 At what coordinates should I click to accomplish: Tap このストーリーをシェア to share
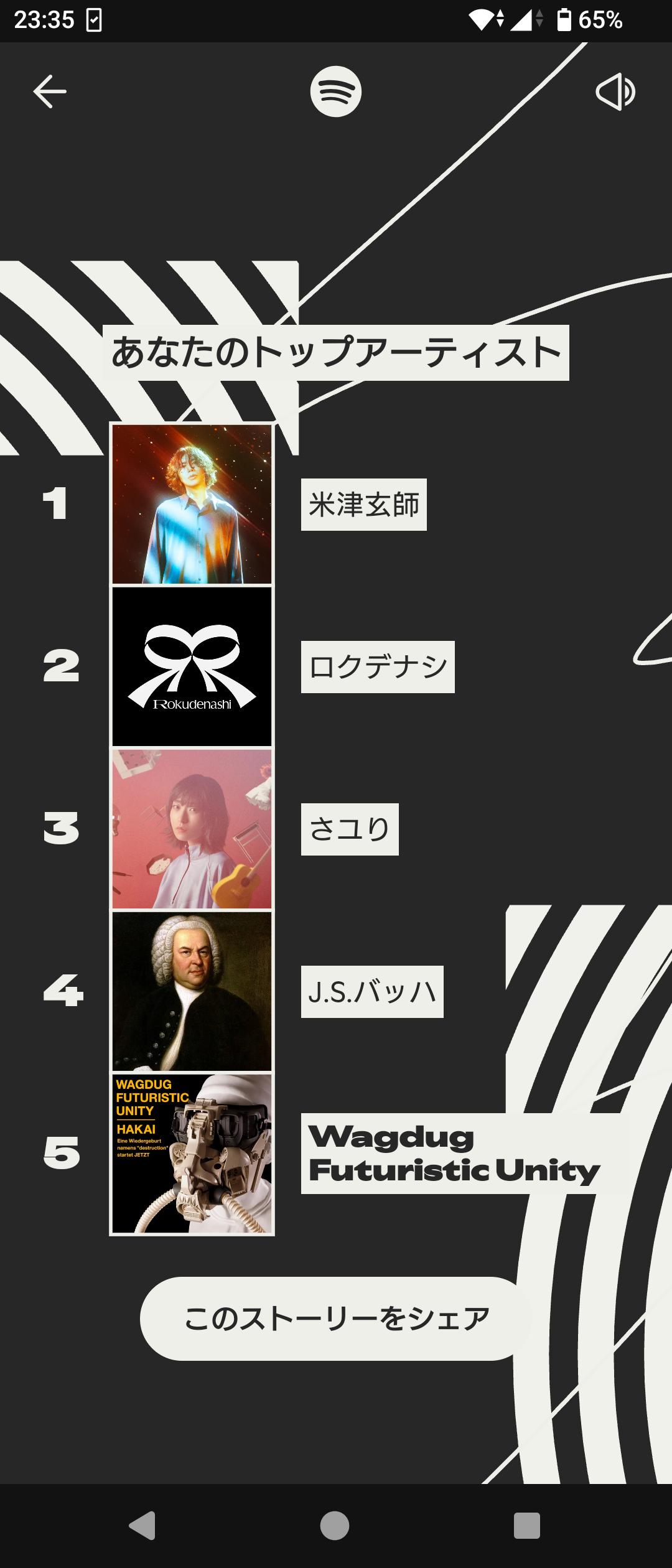click(x=335, y=1318)
